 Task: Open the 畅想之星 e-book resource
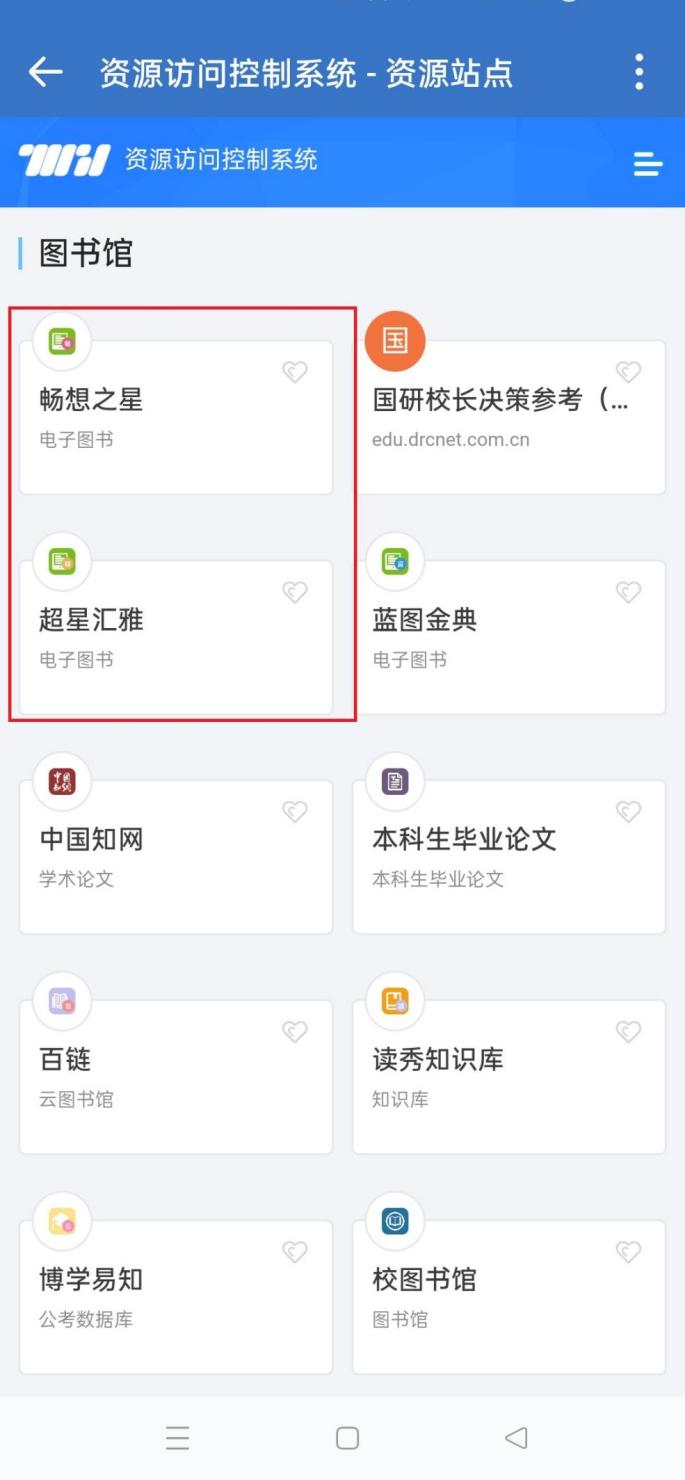coord(176,417)
